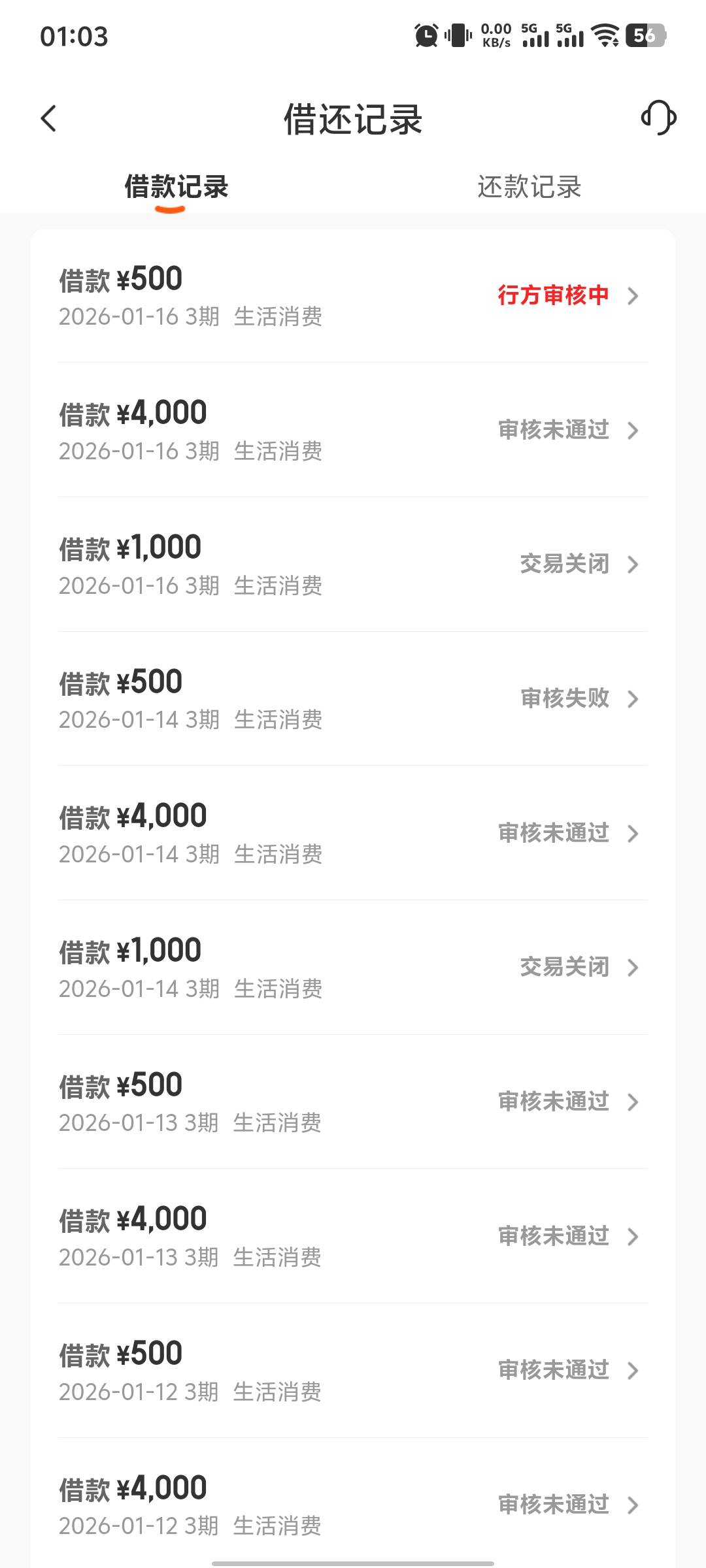The width and height of the screenshot is (706, 1568).
Task: Select the 借款记录 tab
Action: click(176, 187)
